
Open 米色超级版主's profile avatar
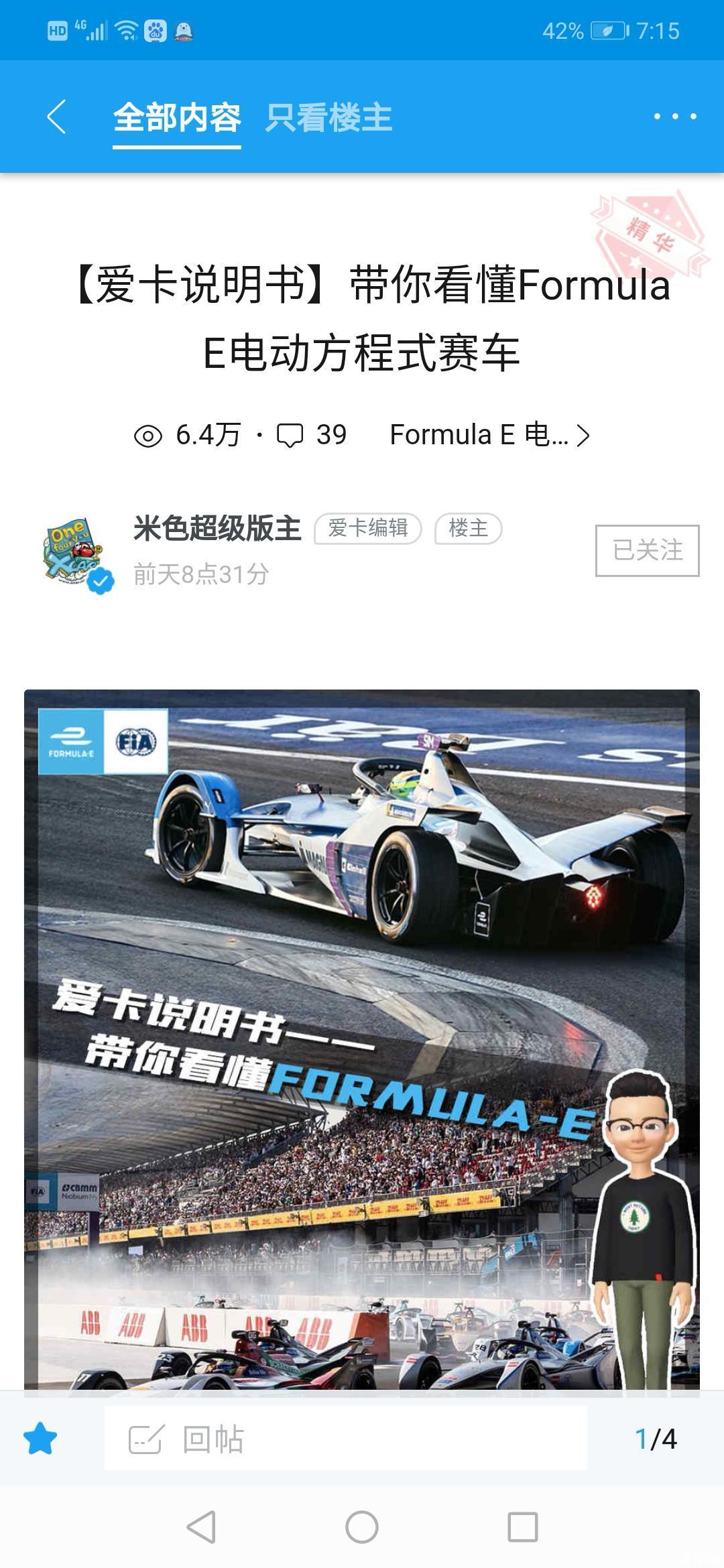(x=76, y=553)
